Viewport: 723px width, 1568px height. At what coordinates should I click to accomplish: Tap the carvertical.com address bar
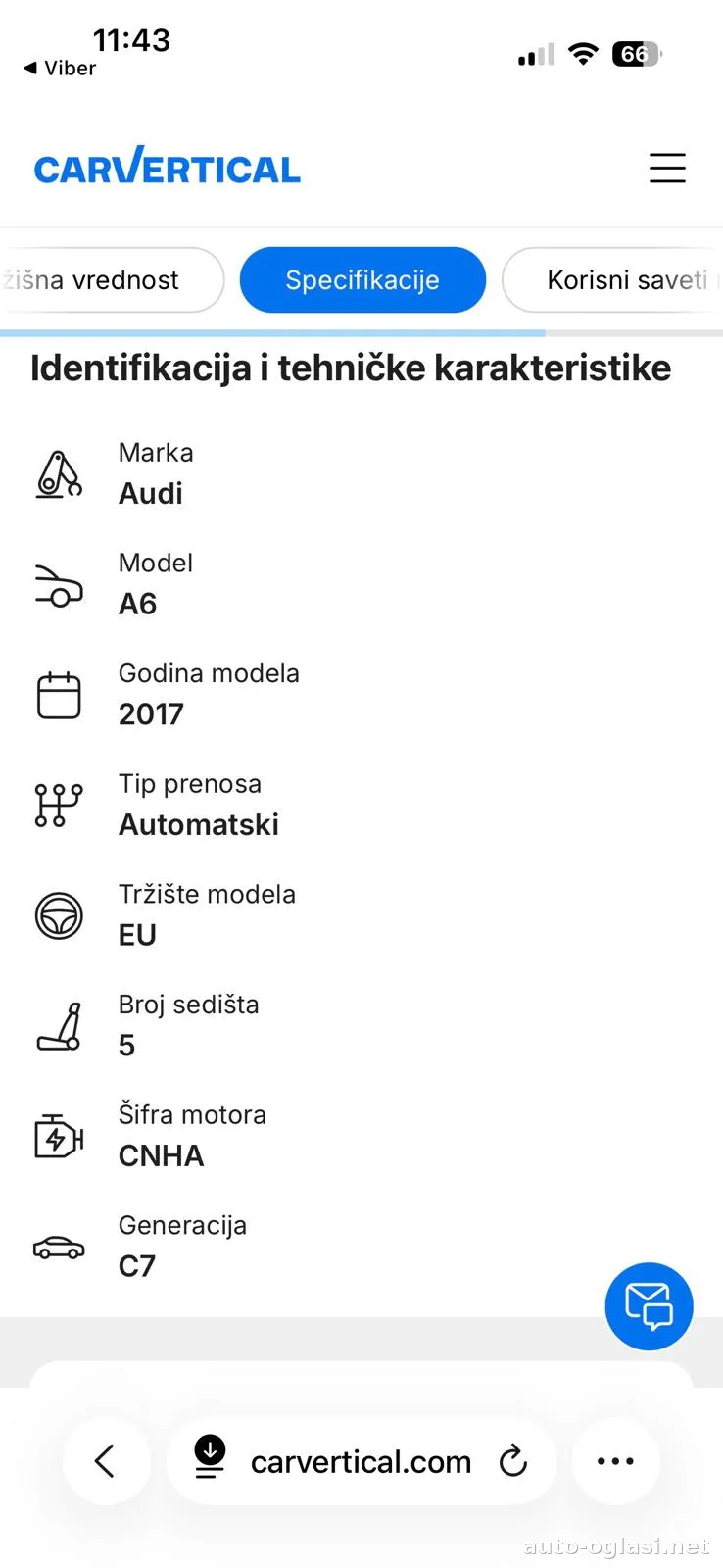tap(361, 1461)
